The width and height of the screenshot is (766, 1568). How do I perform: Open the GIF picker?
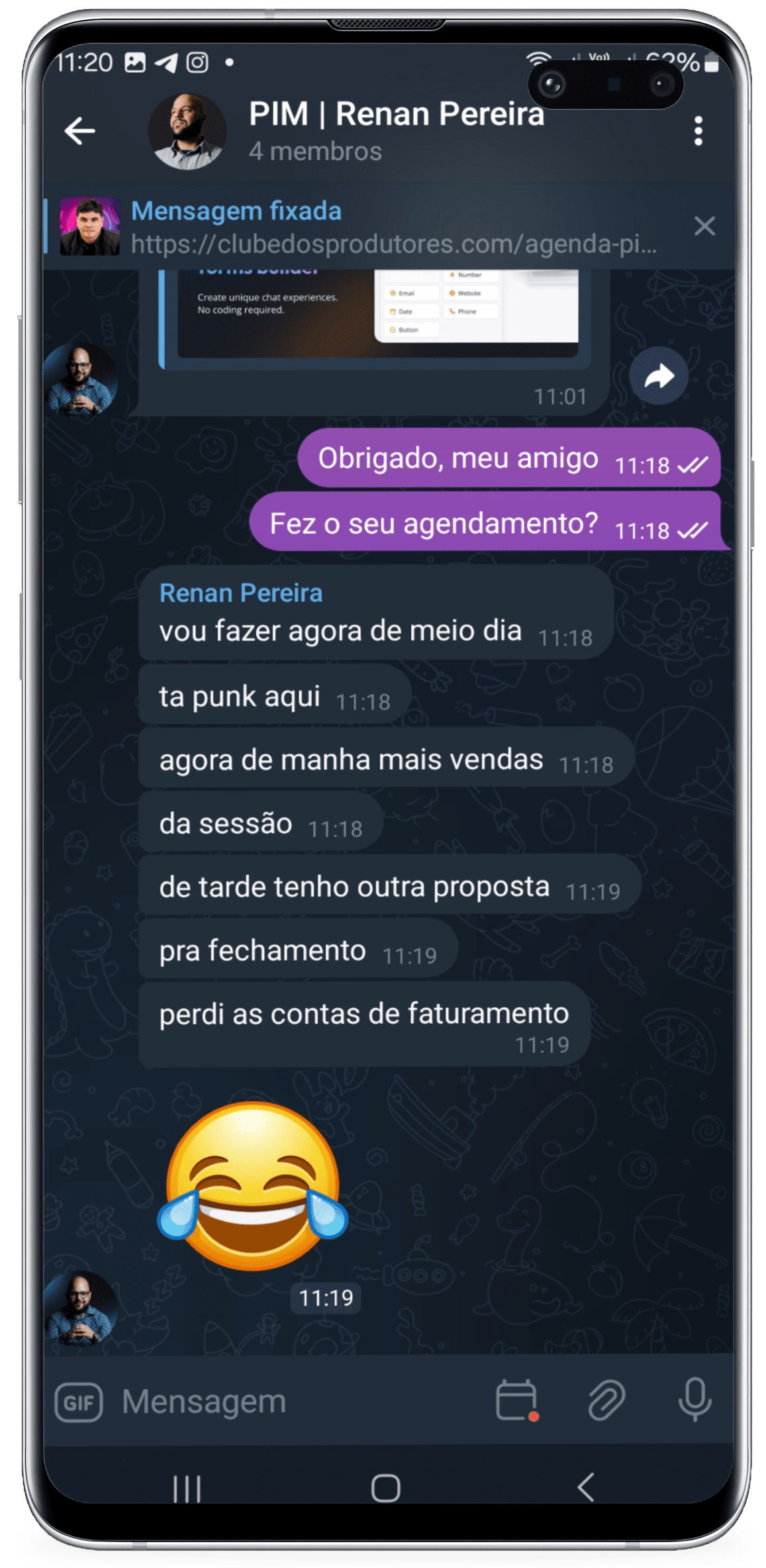79,1402
